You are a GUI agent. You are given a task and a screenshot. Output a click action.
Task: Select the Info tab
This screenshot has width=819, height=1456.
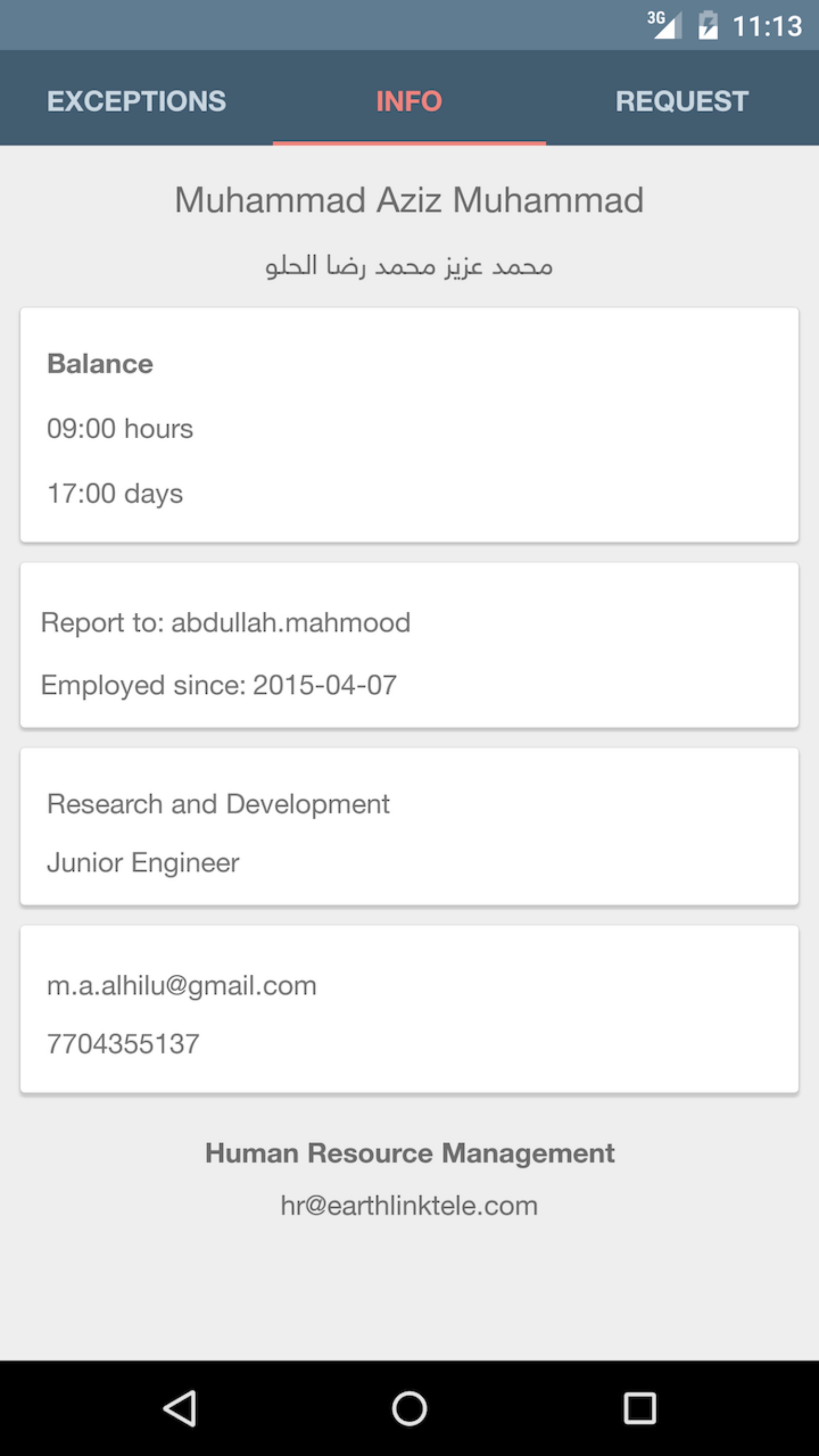click(409, 101)
